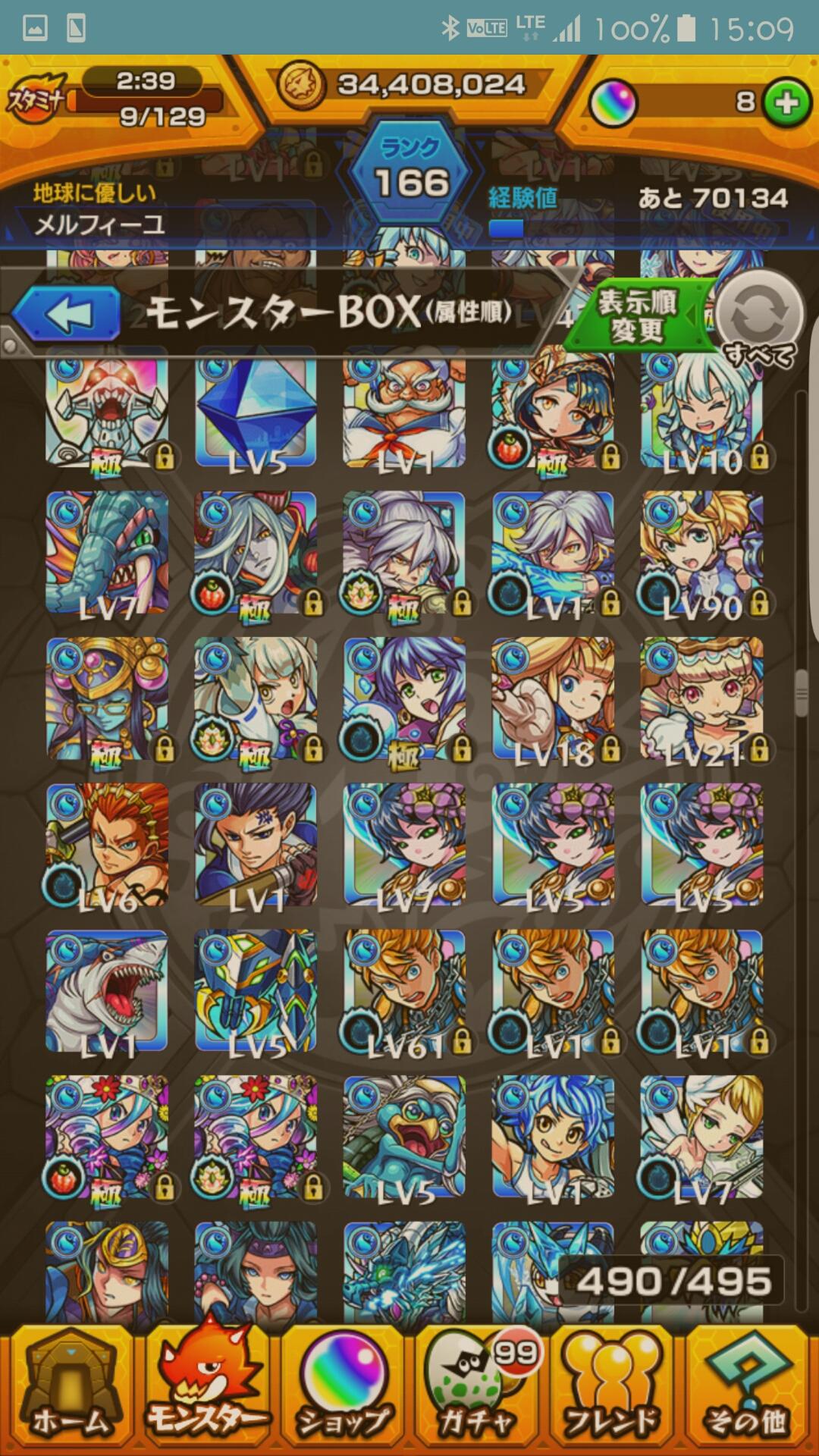
Task: Select the LV90 blonde monster
Action: (x=702, y=553)
